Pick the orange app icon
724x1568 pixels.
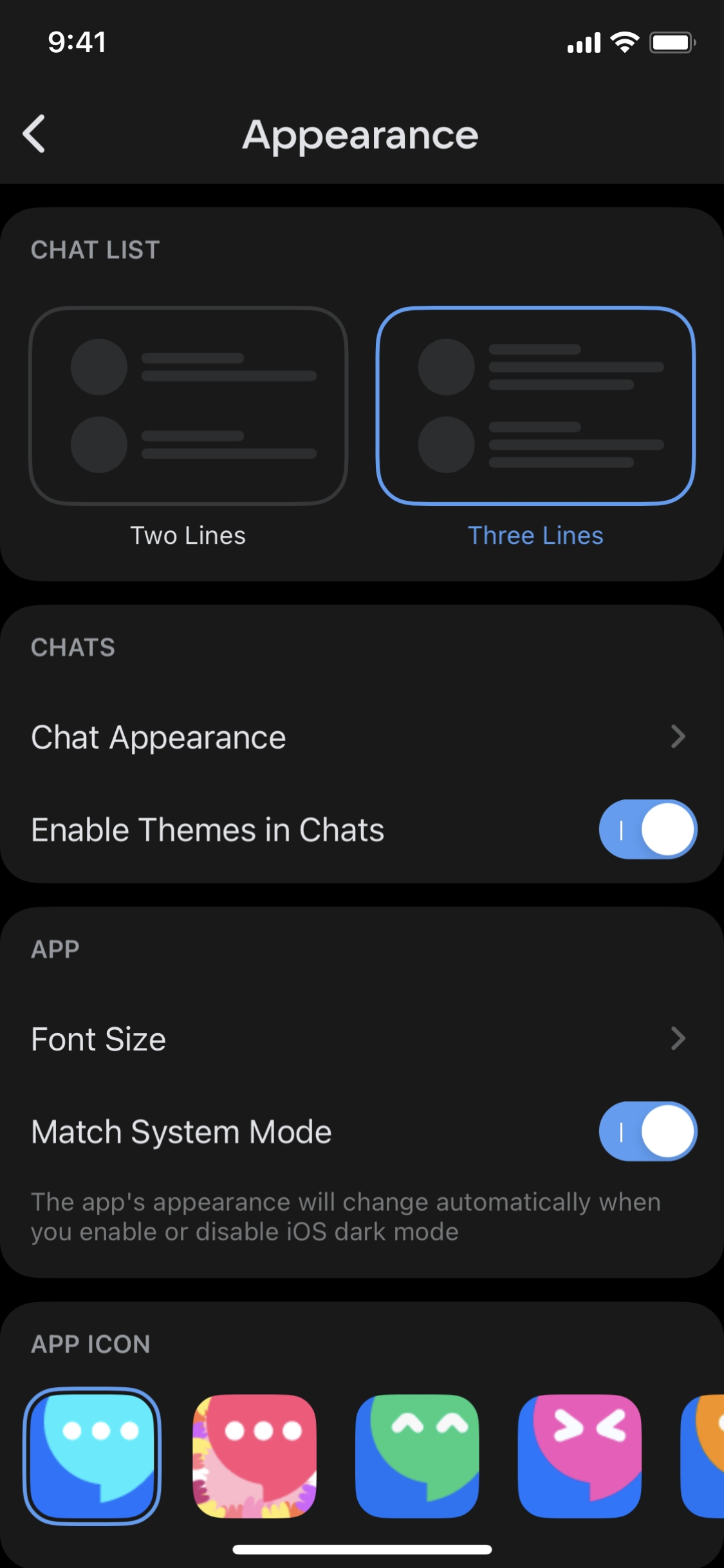(705, 1456)
